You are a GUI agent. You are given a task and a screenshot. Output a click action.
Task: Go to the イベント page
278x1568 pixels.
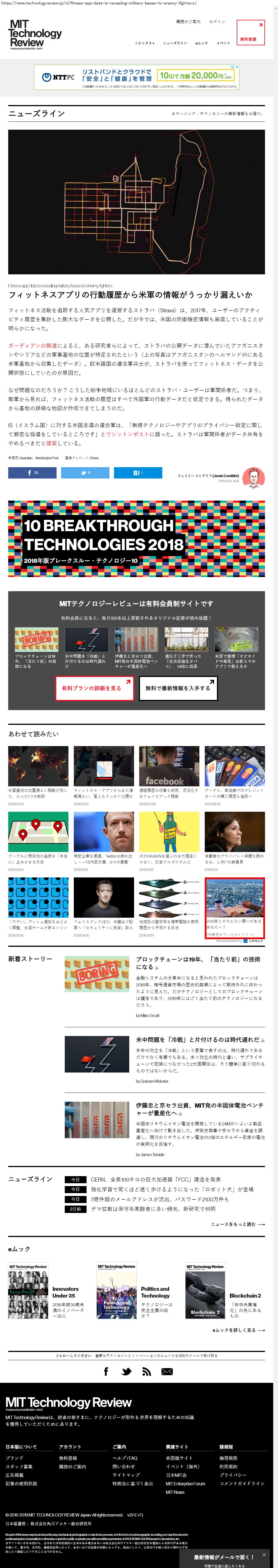pyautogui.click(x=223, y=43)
